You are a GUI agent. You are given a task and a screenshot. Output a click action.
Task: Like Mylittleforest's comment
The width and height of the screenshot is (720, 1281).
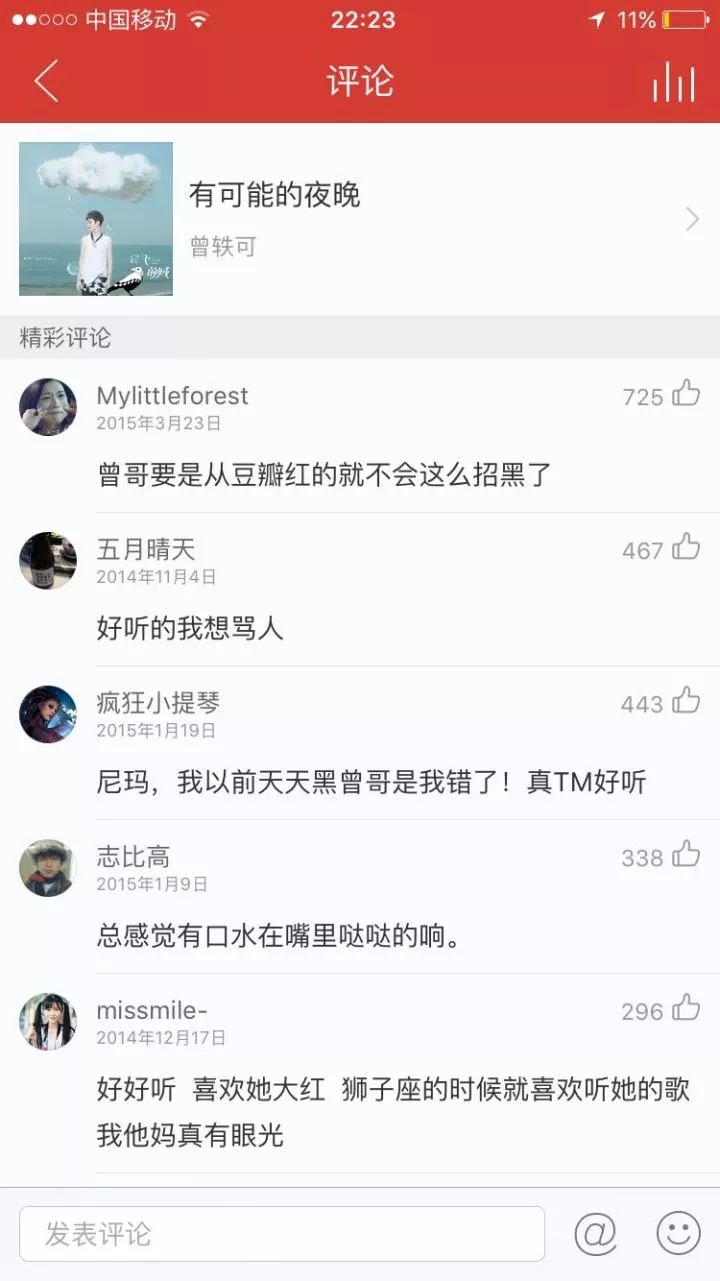point(686,393)
